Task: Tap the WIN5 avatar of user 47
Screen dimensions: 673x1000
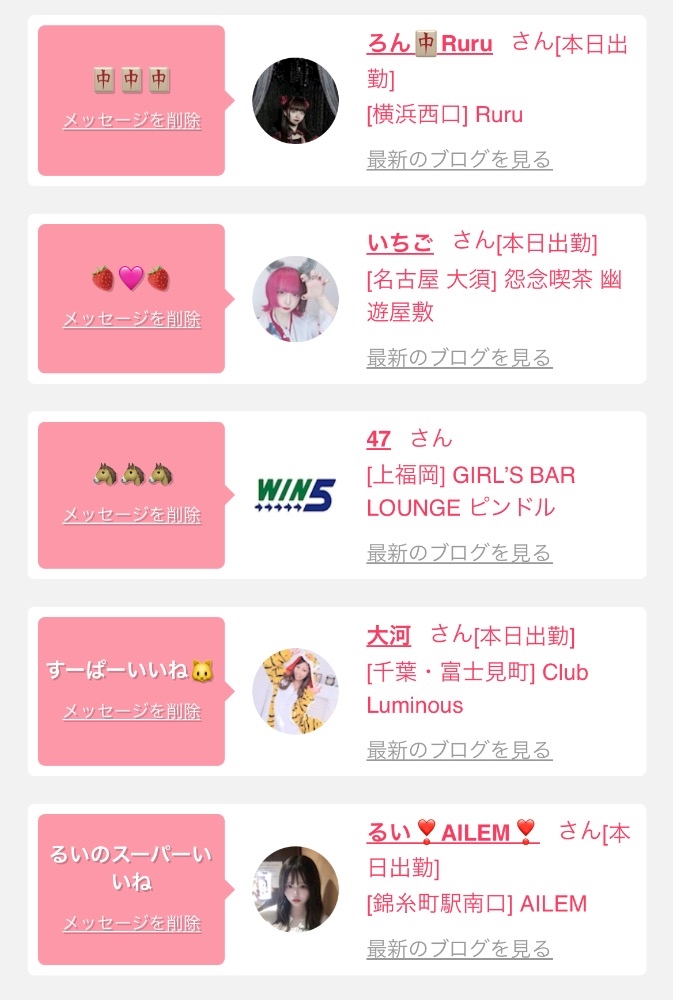Action: pyautogui.click(x=295, y=494)
